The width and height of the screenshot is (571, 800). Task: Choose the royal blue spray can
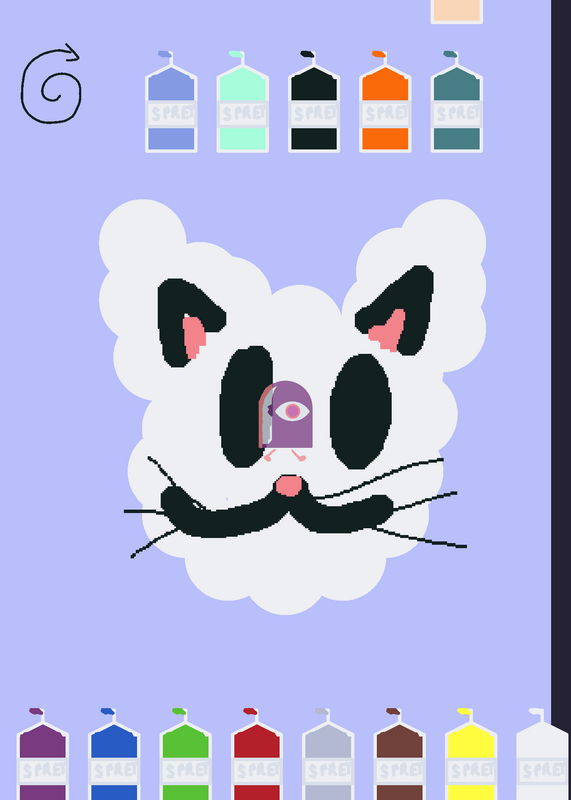point(114,754)
